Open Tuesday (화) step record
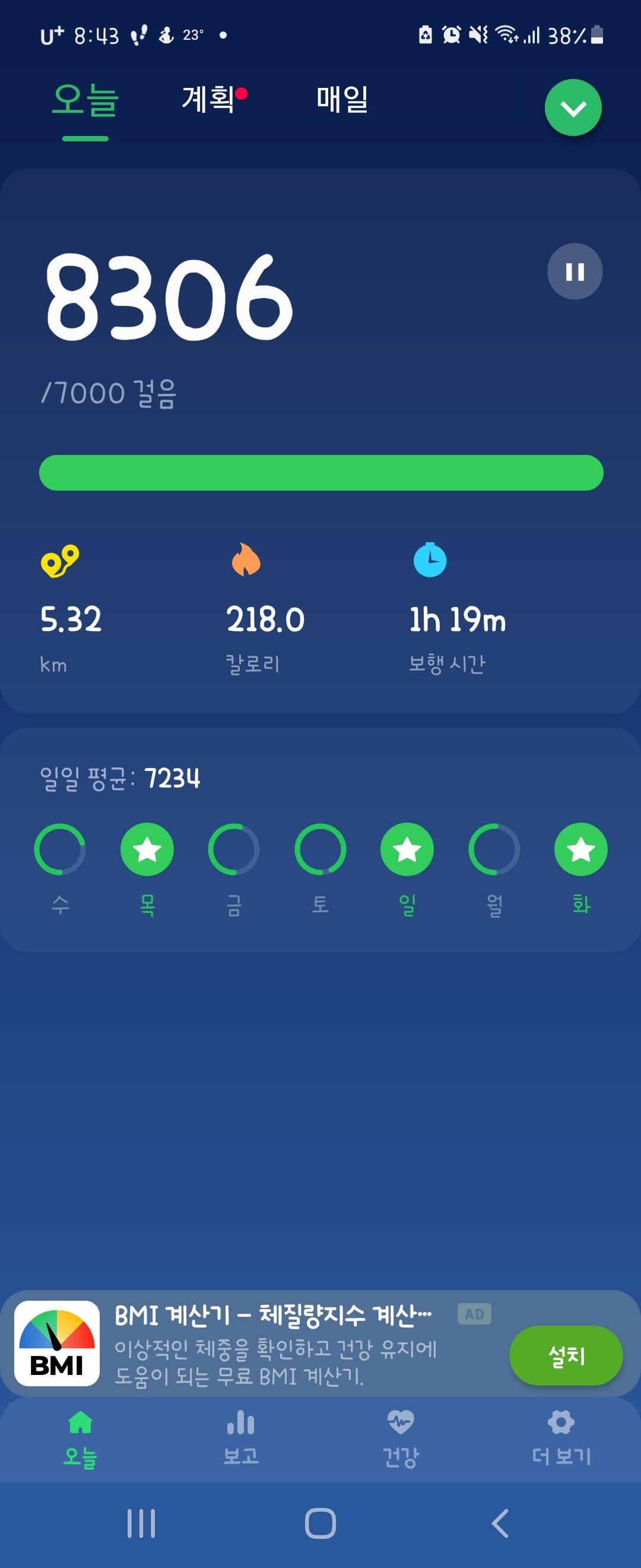 point(581,850)
